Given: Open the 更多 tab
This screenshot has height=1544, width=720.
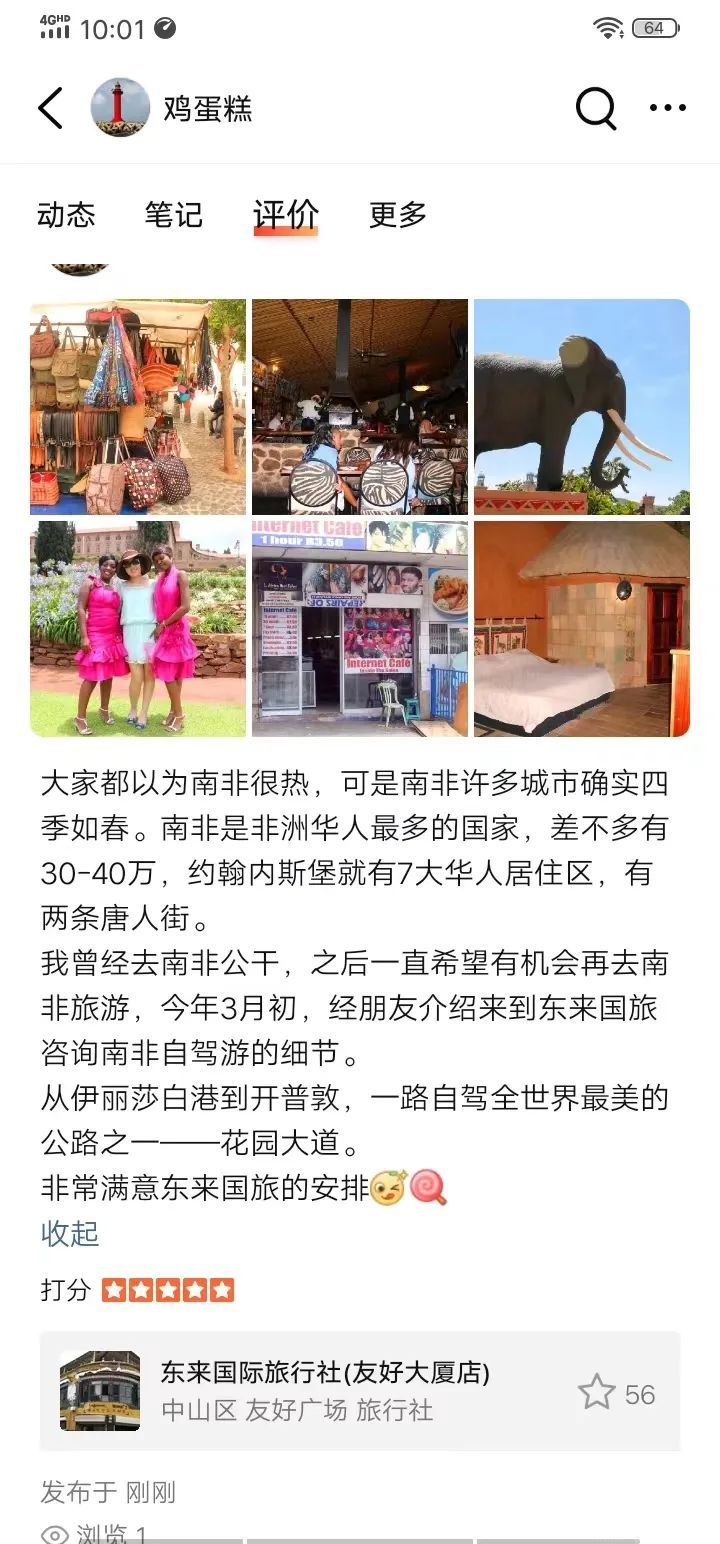Looking at the screenshot, I should [398, 214].
